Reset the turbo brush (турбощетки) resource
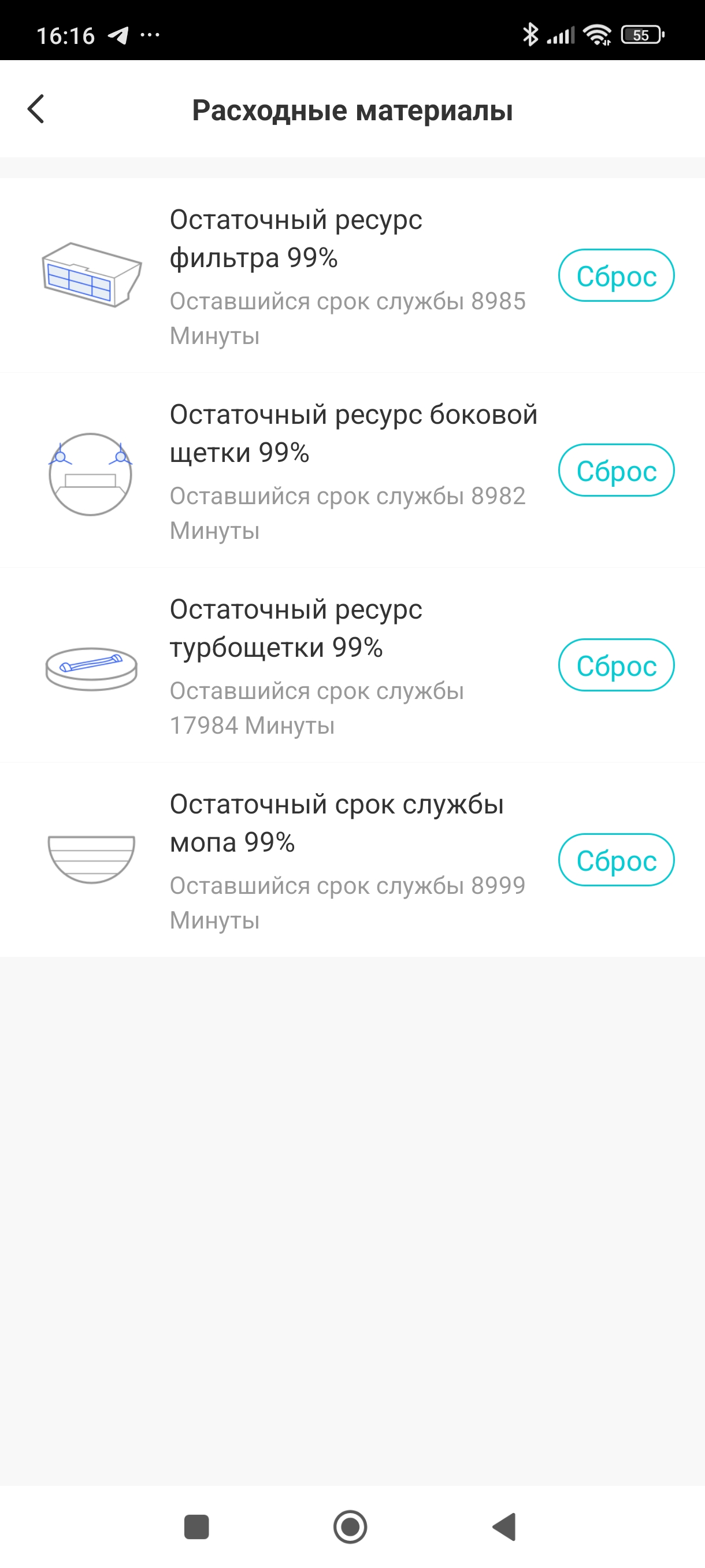 click(x=615, y=665)
